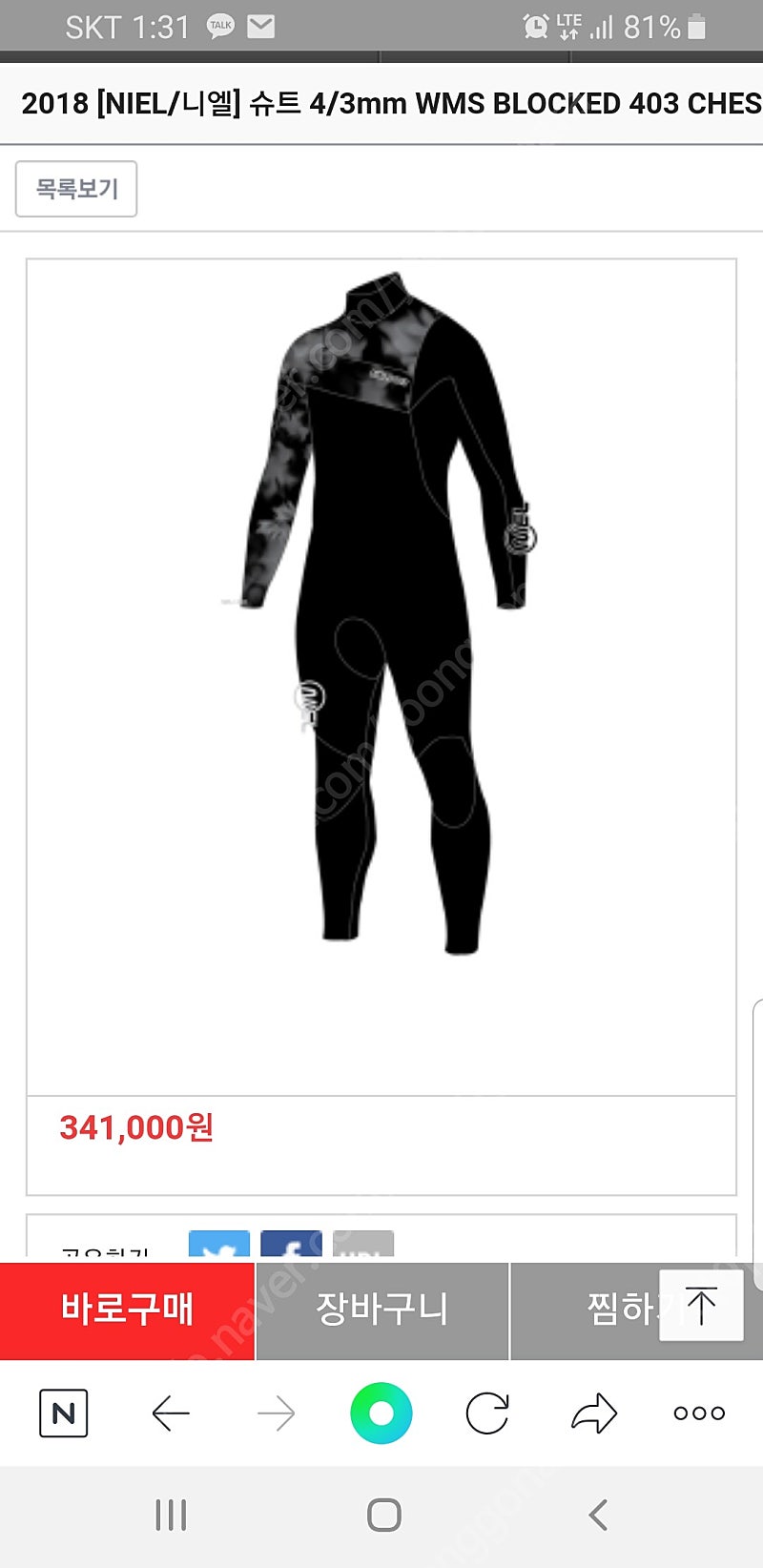Tap the 목록보기 list view button

pyautogui.click(x=76, y=189)
